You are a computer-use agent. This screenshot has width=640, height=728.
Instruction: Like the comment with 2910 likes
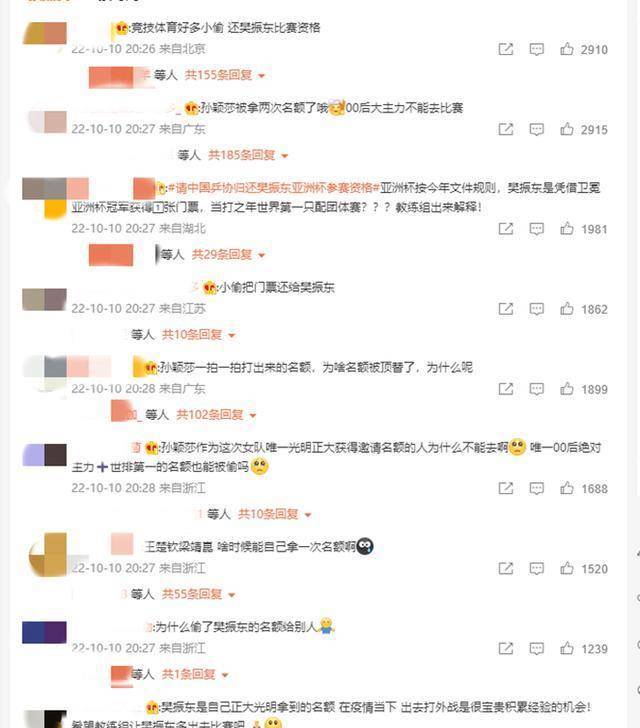[567, 49]
